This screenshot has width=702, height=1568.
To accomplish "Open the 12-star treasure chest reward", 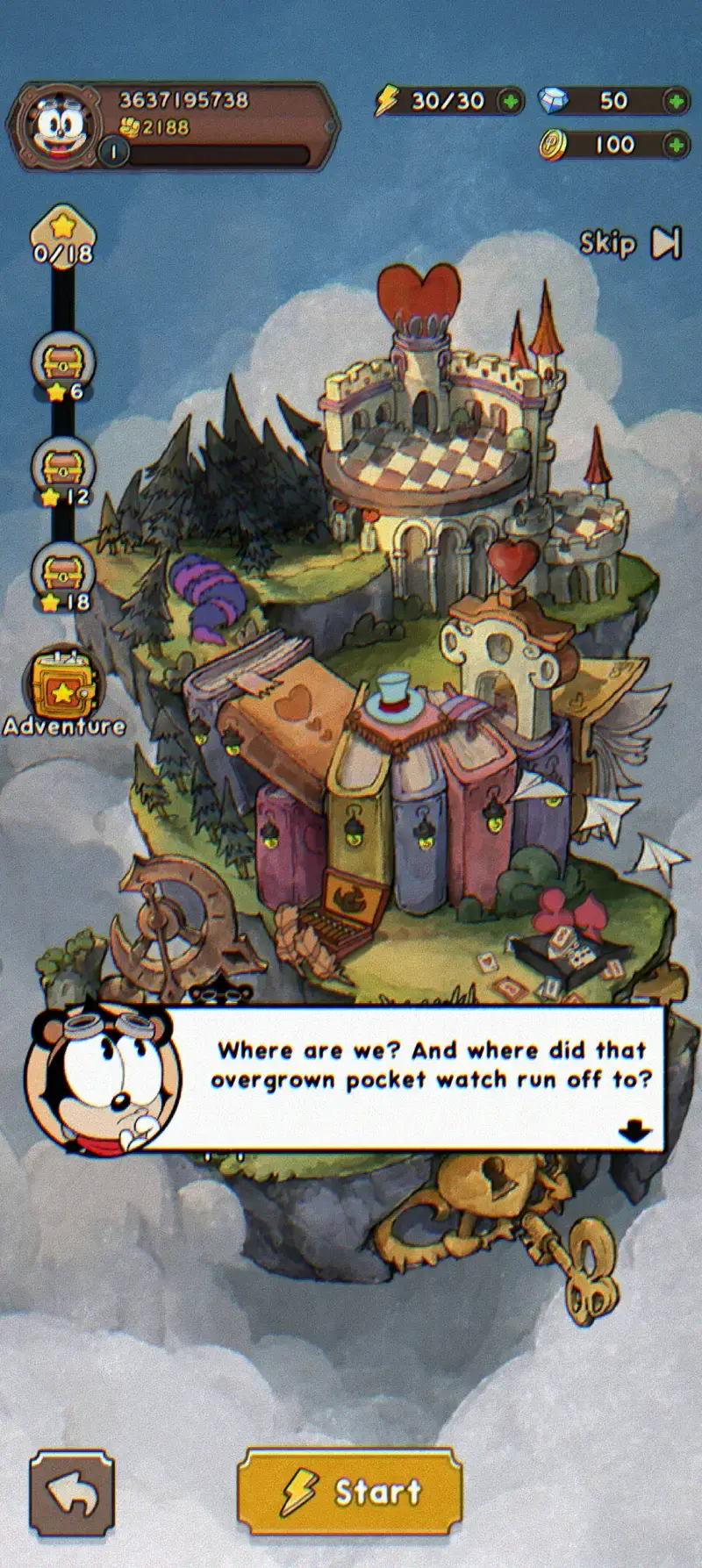I will coord(64,468).
